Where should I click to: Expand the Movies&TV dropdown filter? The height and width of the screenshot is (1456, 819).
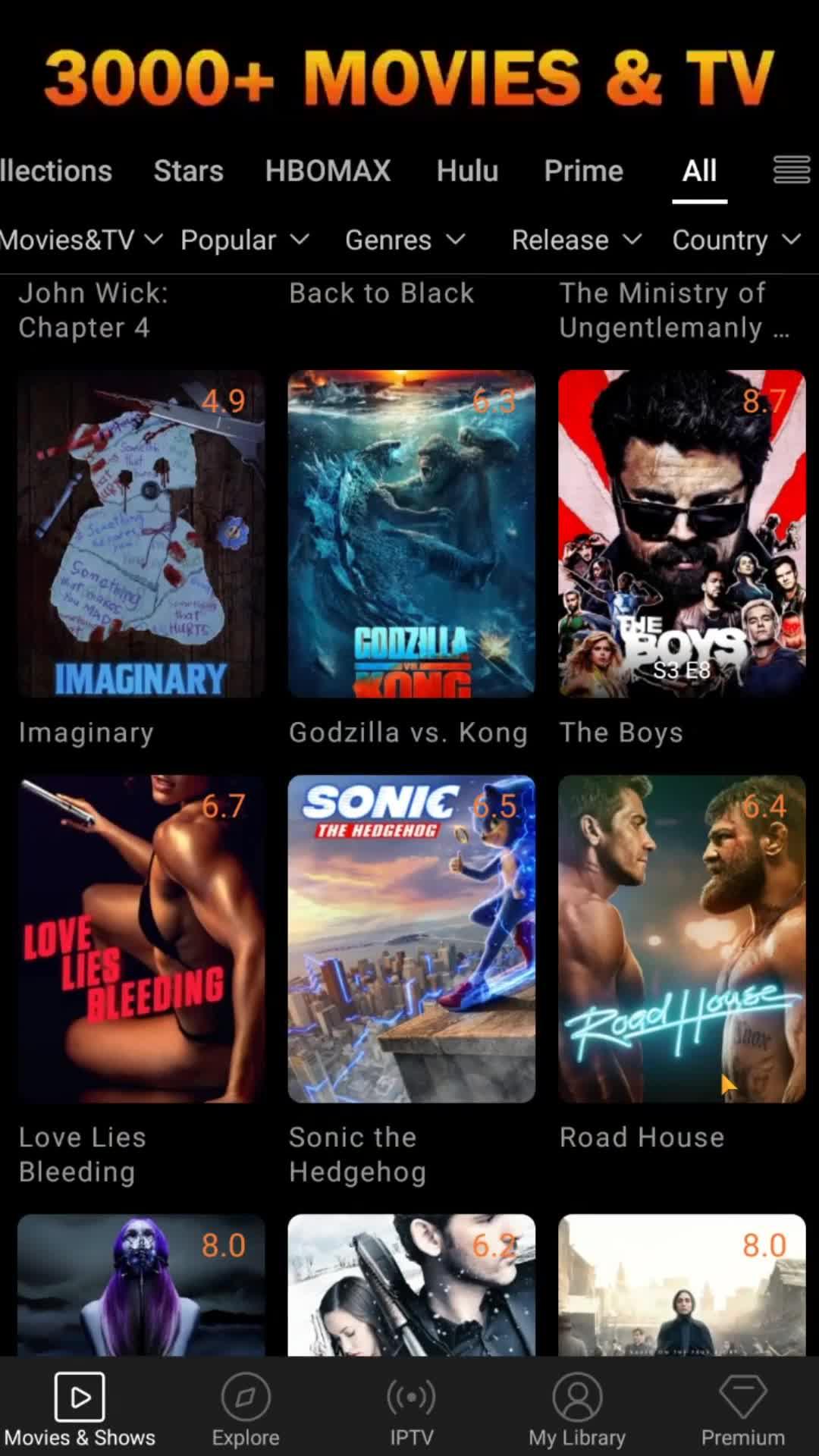click(80, 240)
